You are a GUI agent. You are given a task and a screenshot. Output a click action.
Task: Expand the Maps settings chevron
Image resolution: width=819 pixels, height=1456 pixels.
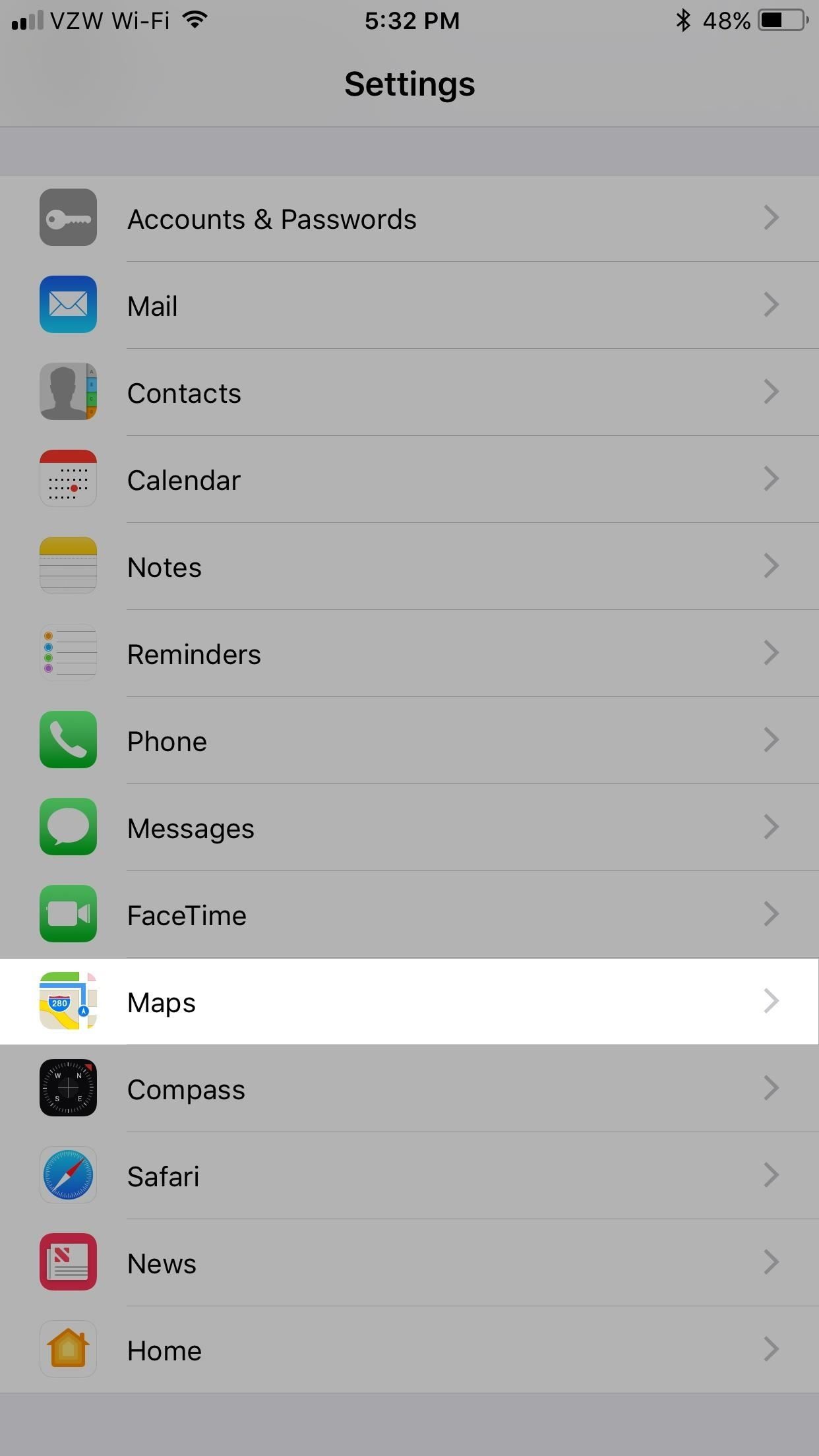coord(772,1001)
